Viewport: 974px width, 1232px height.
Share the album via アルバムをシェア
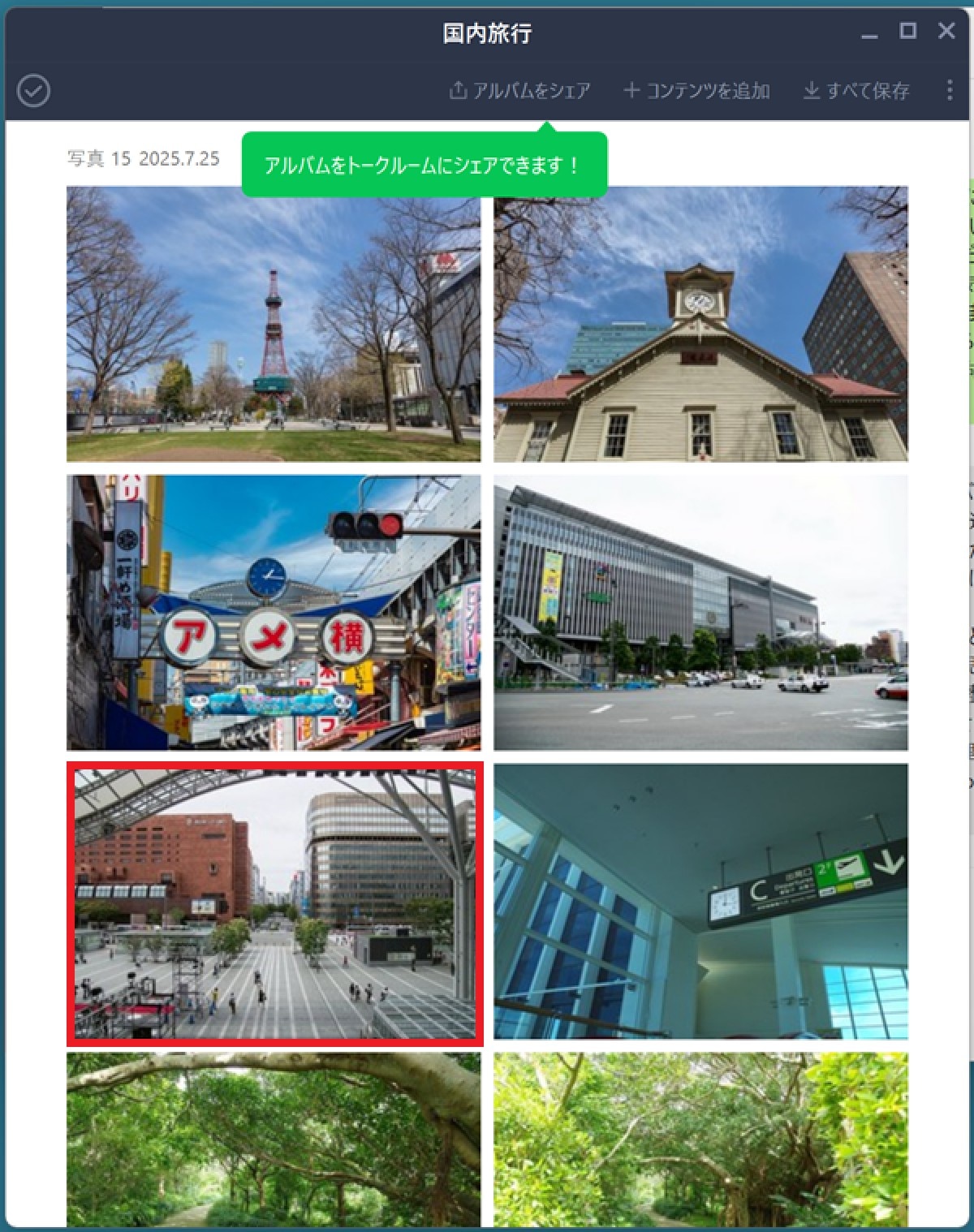519,91
